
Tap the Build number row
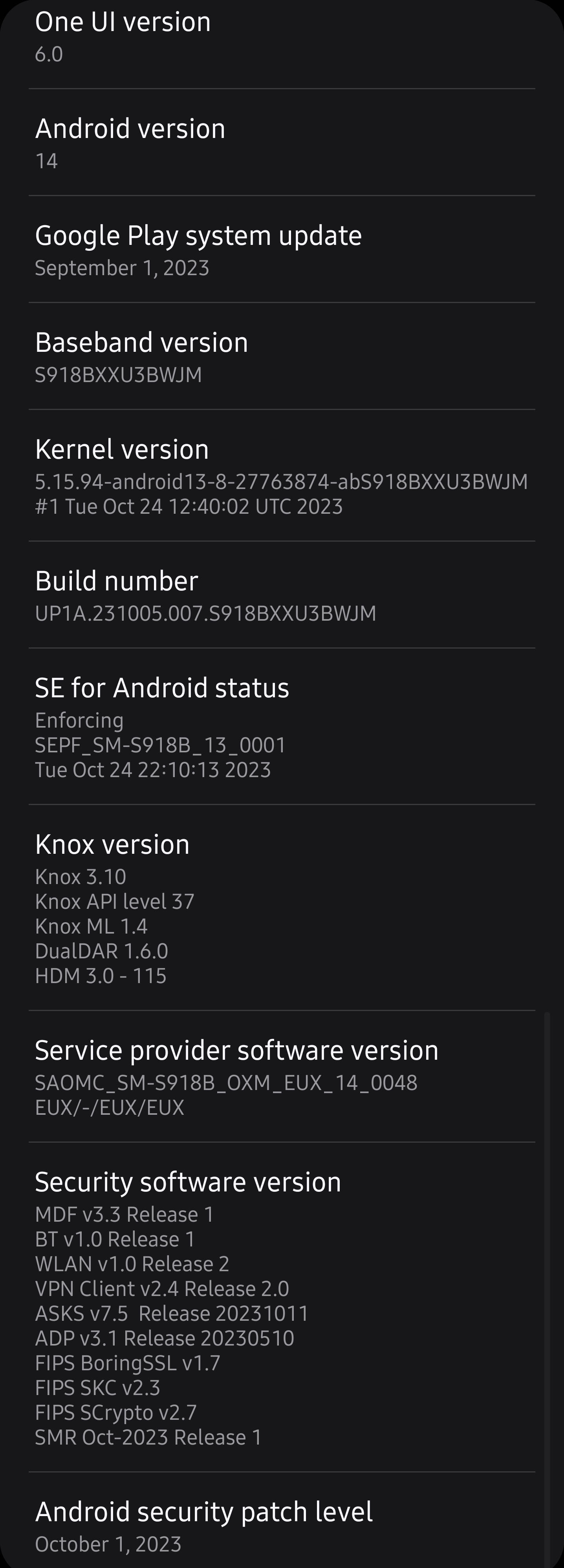pyautogui.click(x=282, y=595)
